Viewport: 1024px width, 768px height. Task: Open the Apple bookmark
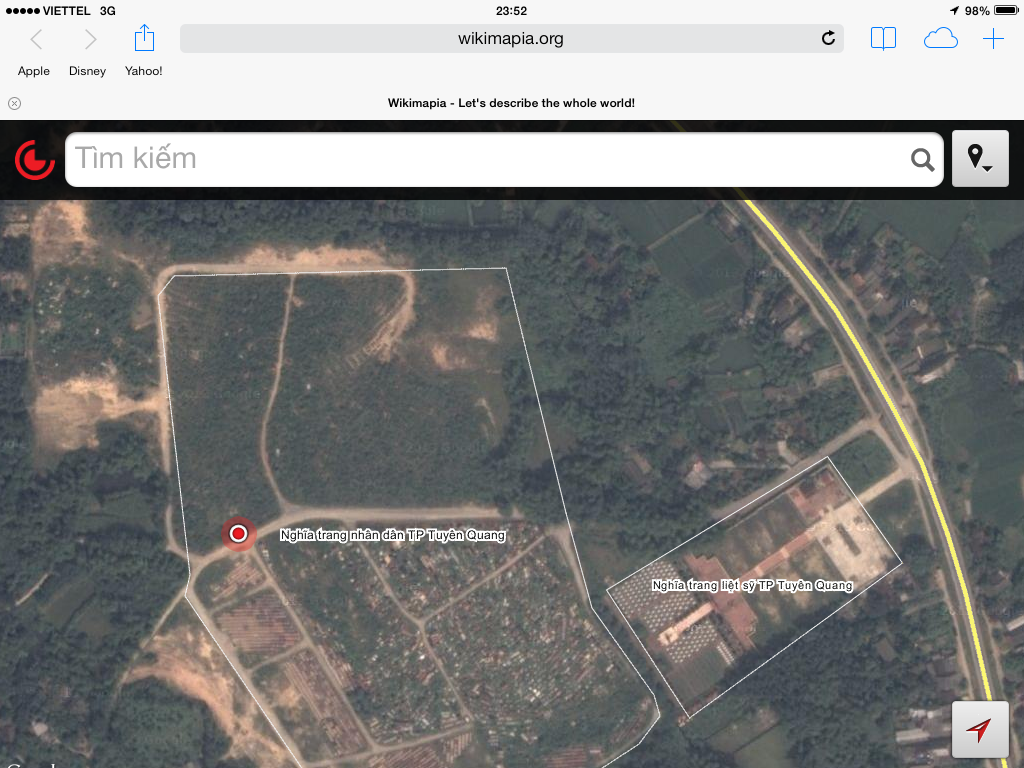(x=34, y=71)
